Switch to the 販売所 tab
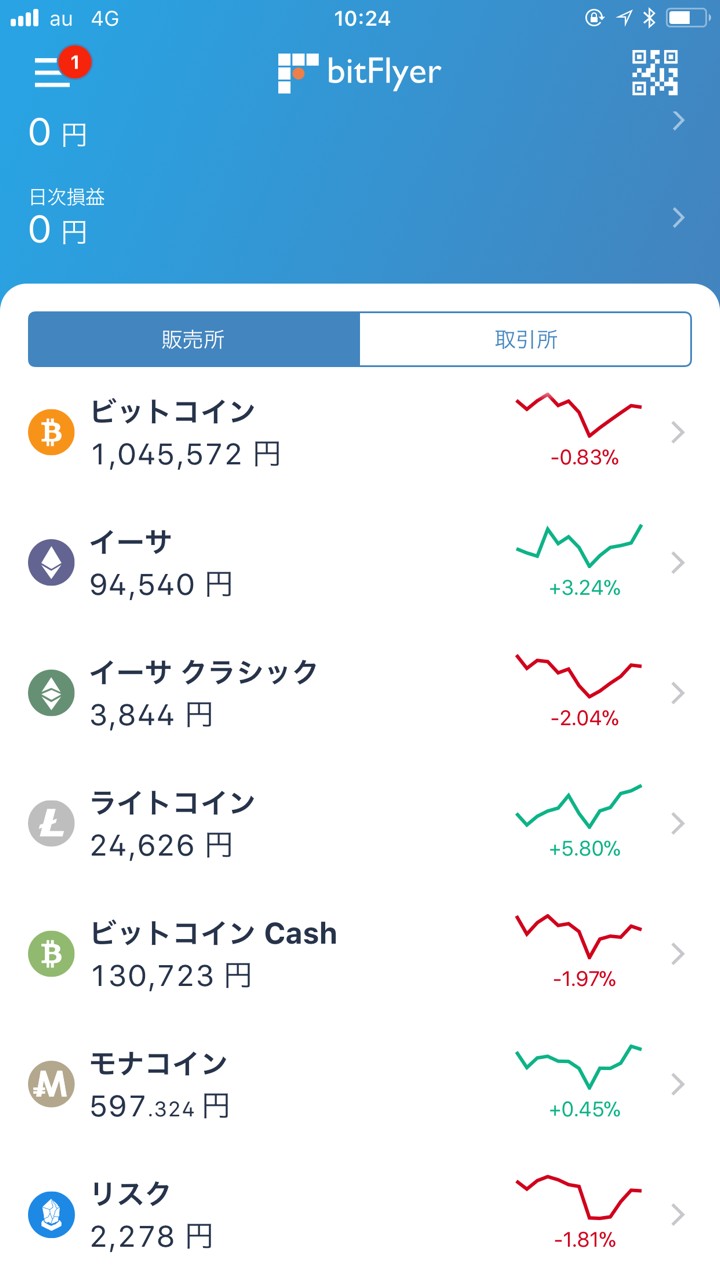 coord(194,340)
